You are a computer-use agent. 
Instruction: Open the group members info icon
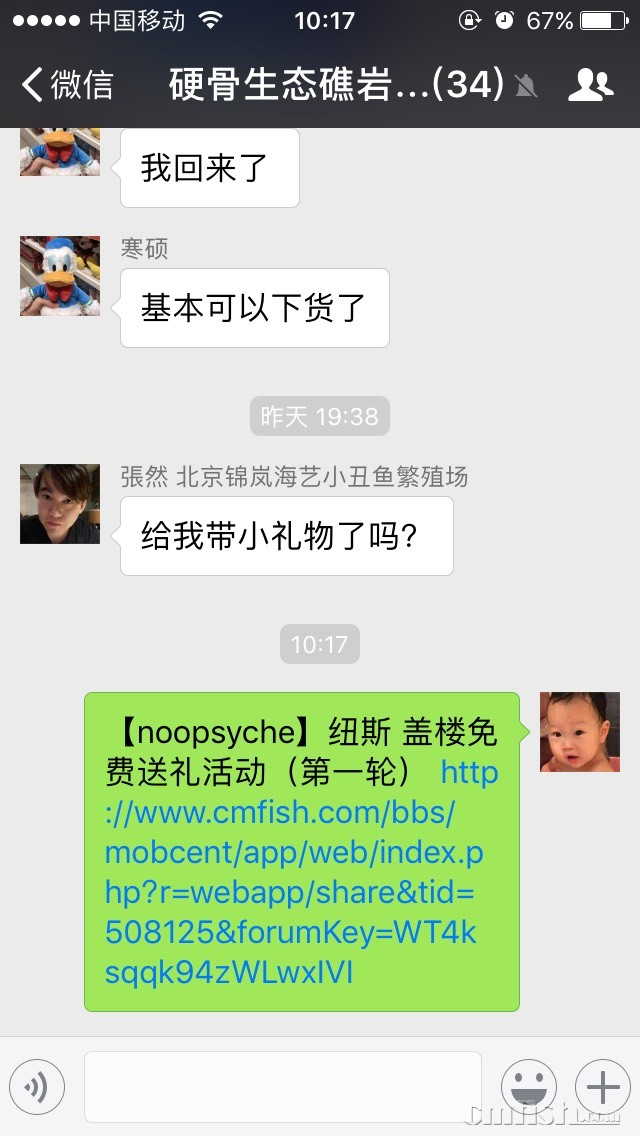tap(590, 85)
